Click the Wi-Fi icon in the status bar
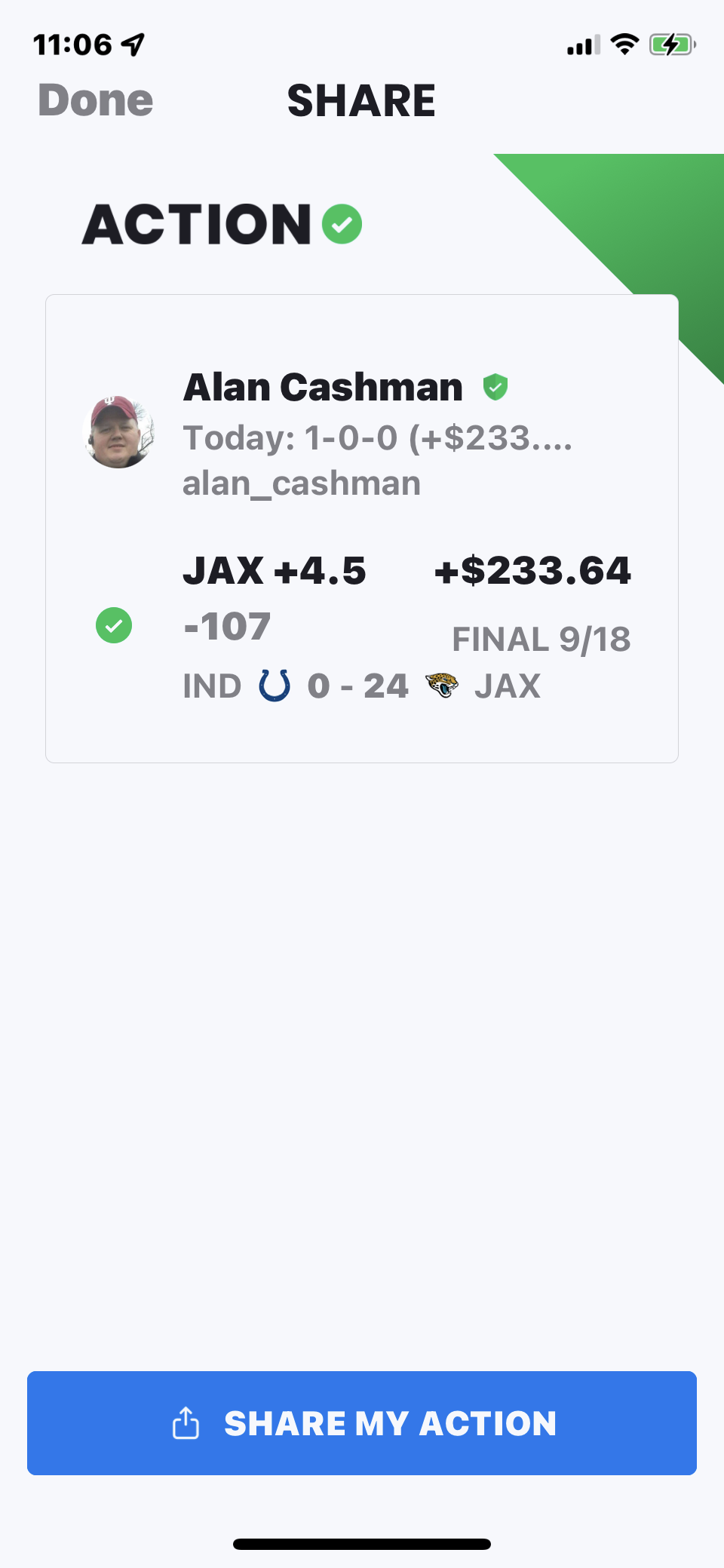The width and height of the screenshot is (724, 1568). pos(624,43)
